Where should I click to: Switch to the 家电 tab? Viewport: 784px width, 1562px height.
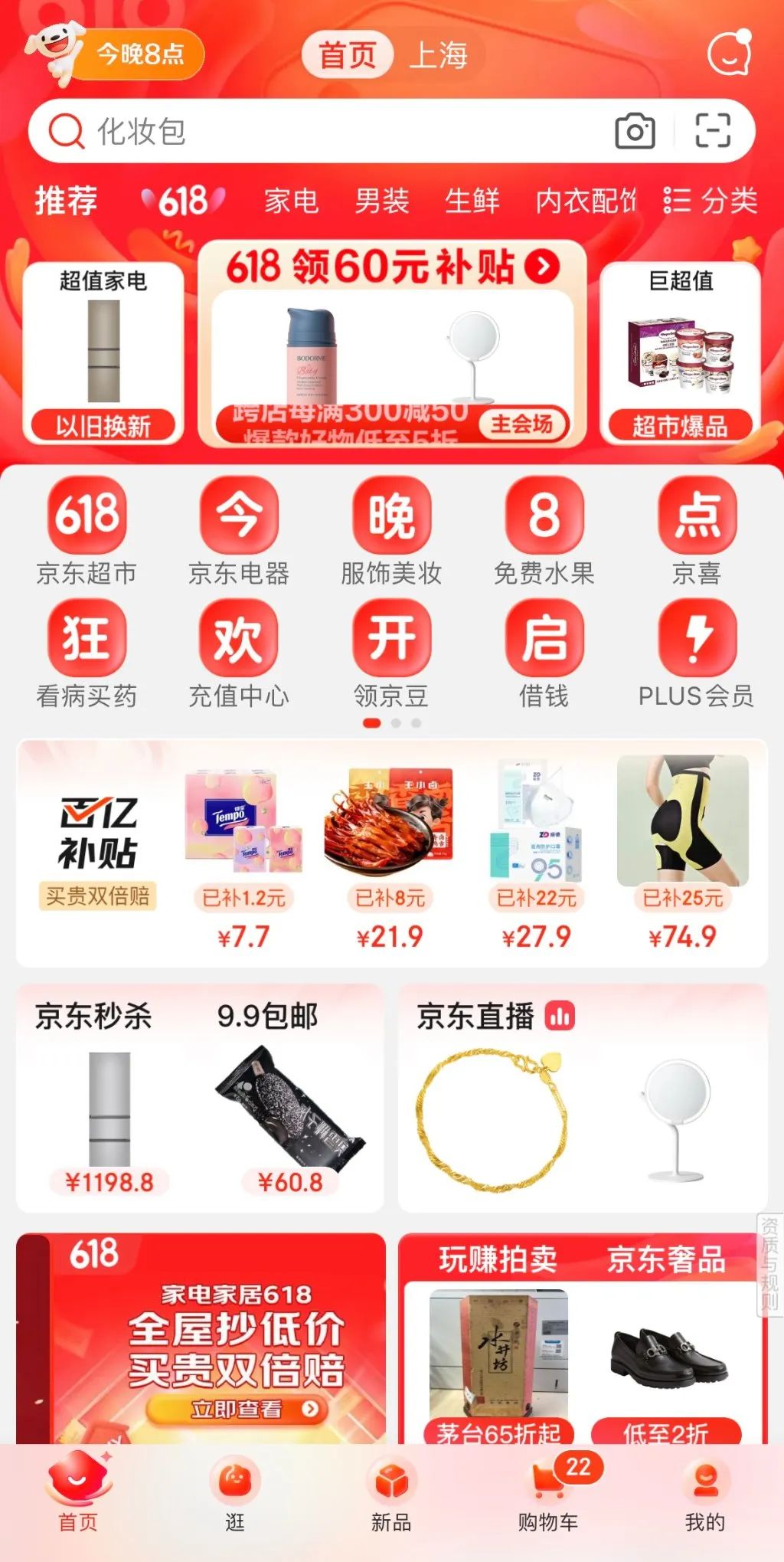pos(289,201)
